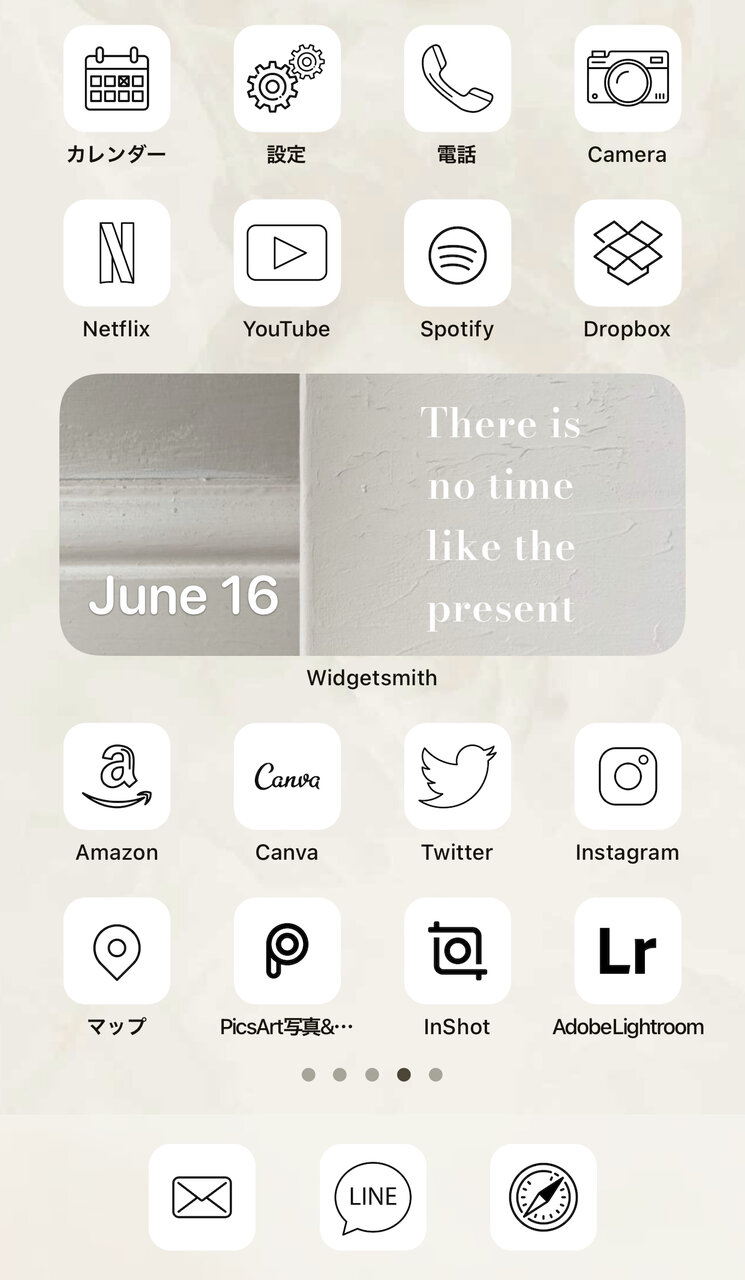Tap the Widgetsmith June 16 widget
Screen dimensions: 745x1280
(372, 514)
